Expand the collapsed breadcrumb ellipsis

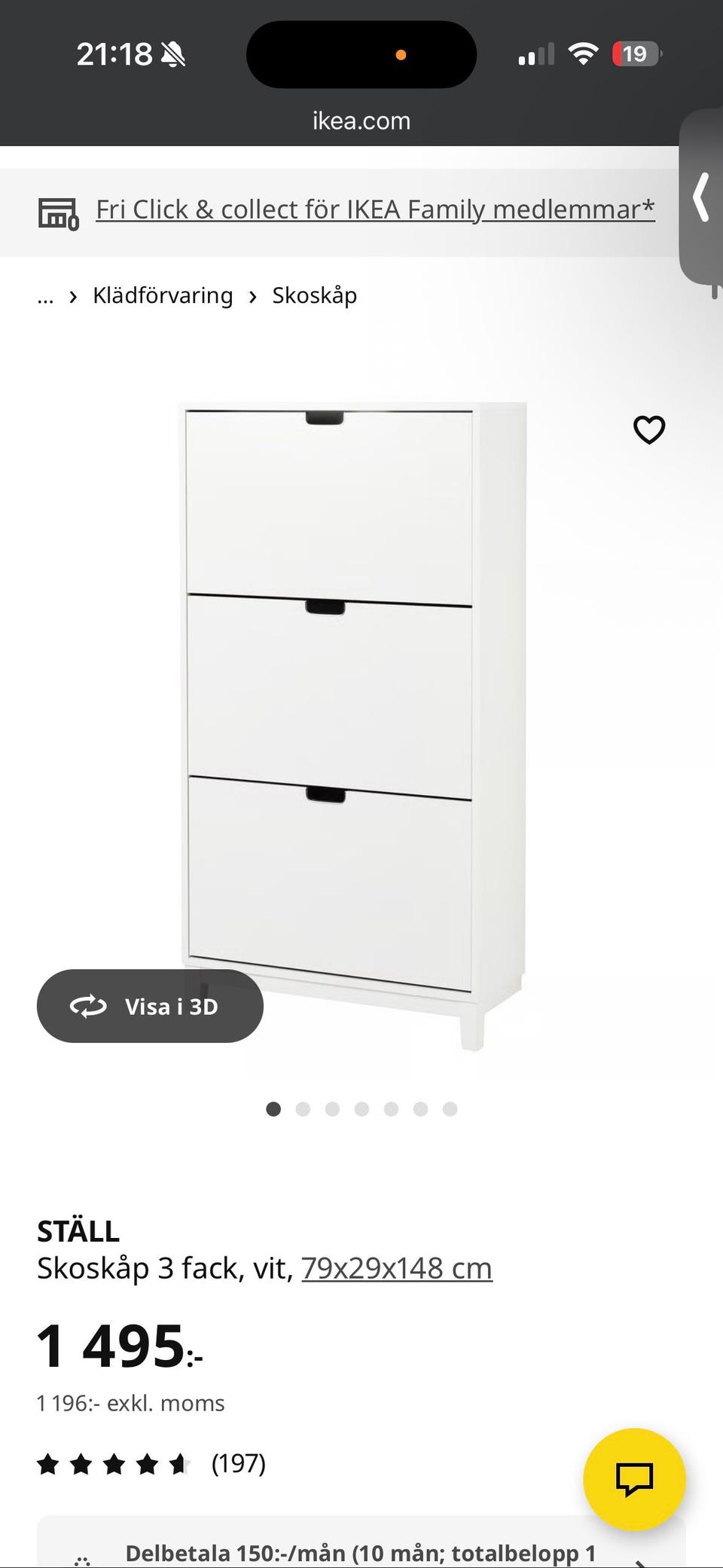(x=45, y=297)
